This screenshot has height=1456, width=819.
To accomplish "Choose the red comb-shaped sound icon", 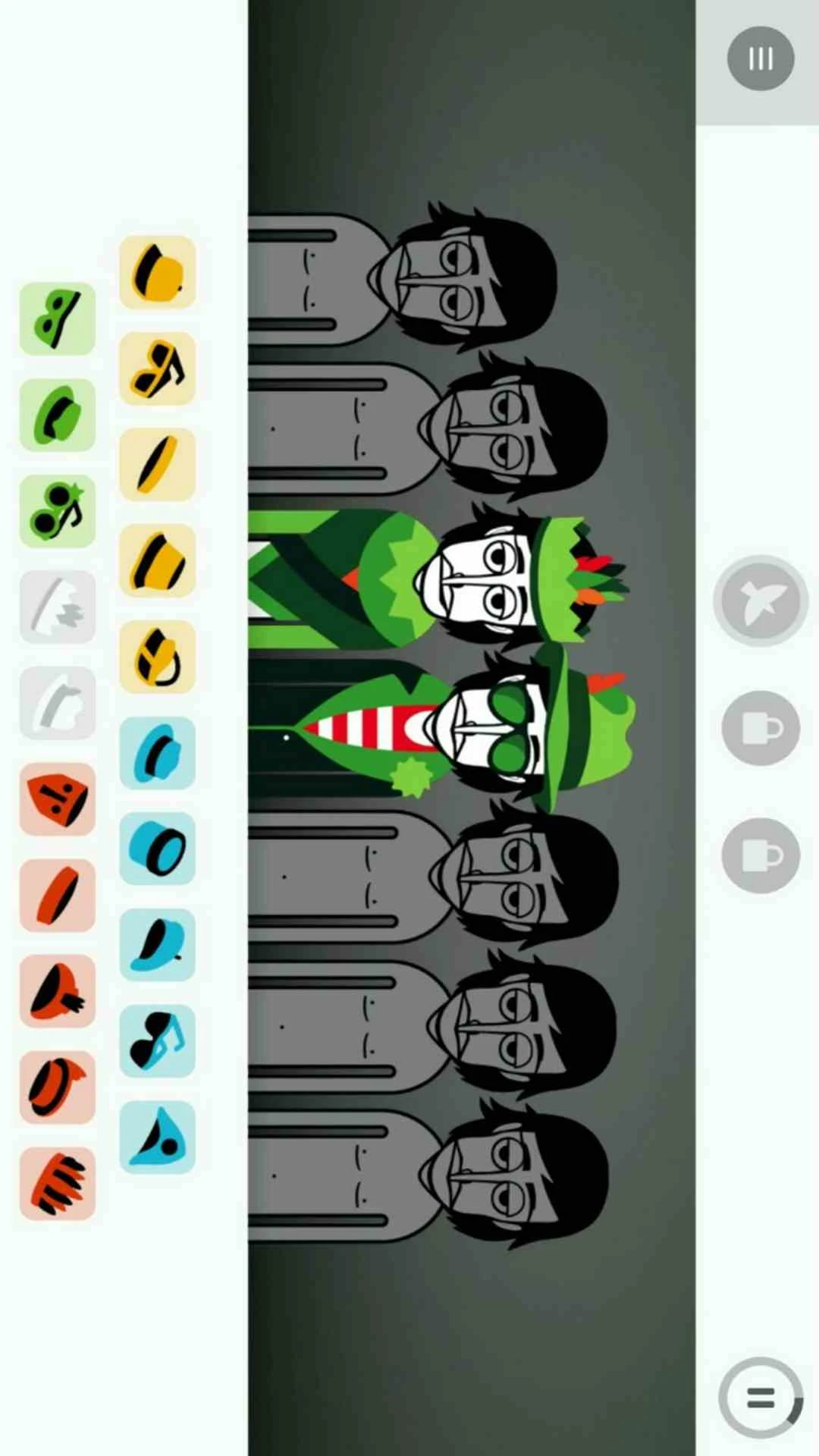I will (58, 1183).
